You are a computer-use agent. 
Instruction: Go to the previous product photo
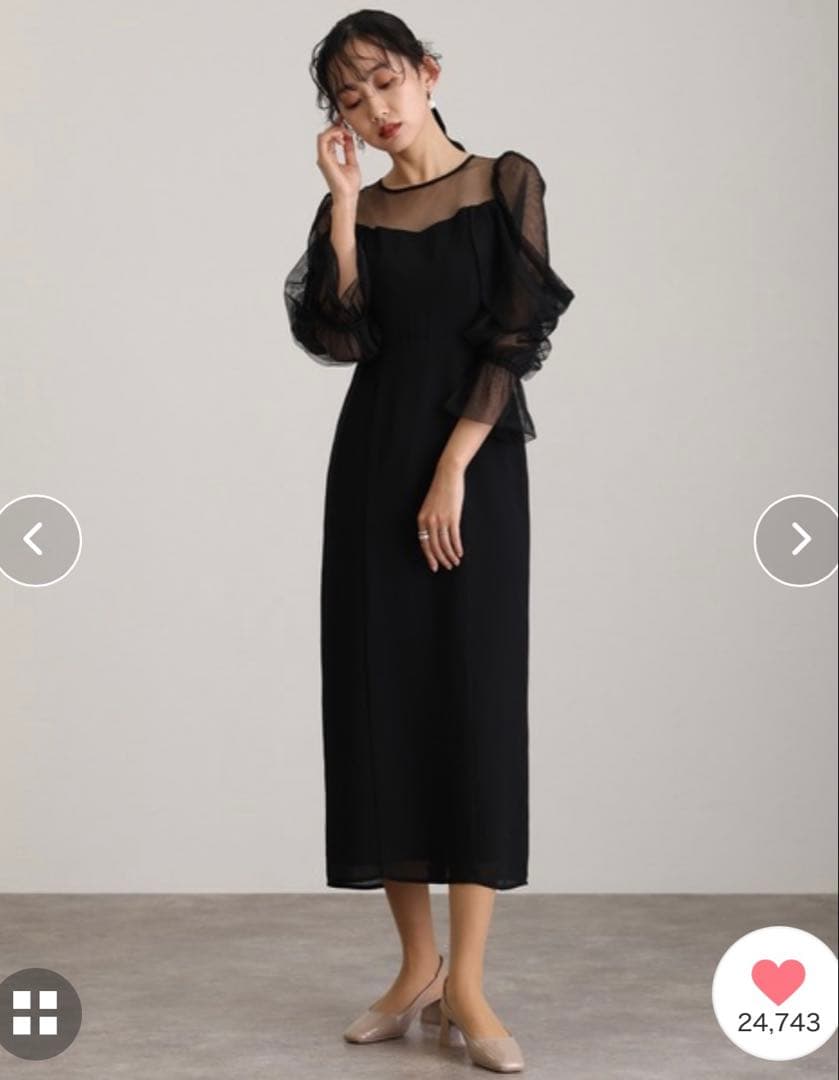click(x=36, y=540)
